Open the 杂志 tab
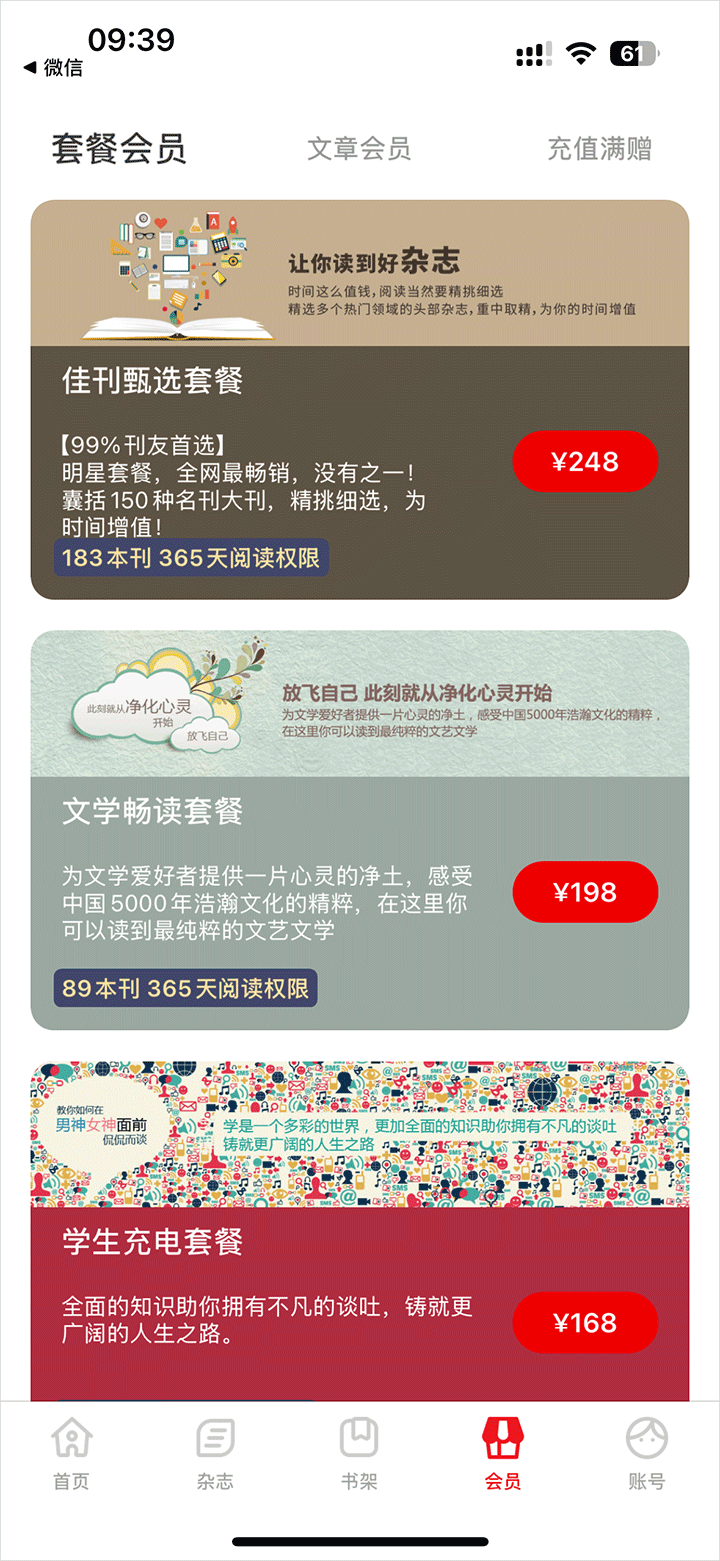The height and width of the screenshot is (1561, 720). (215, 1454)
